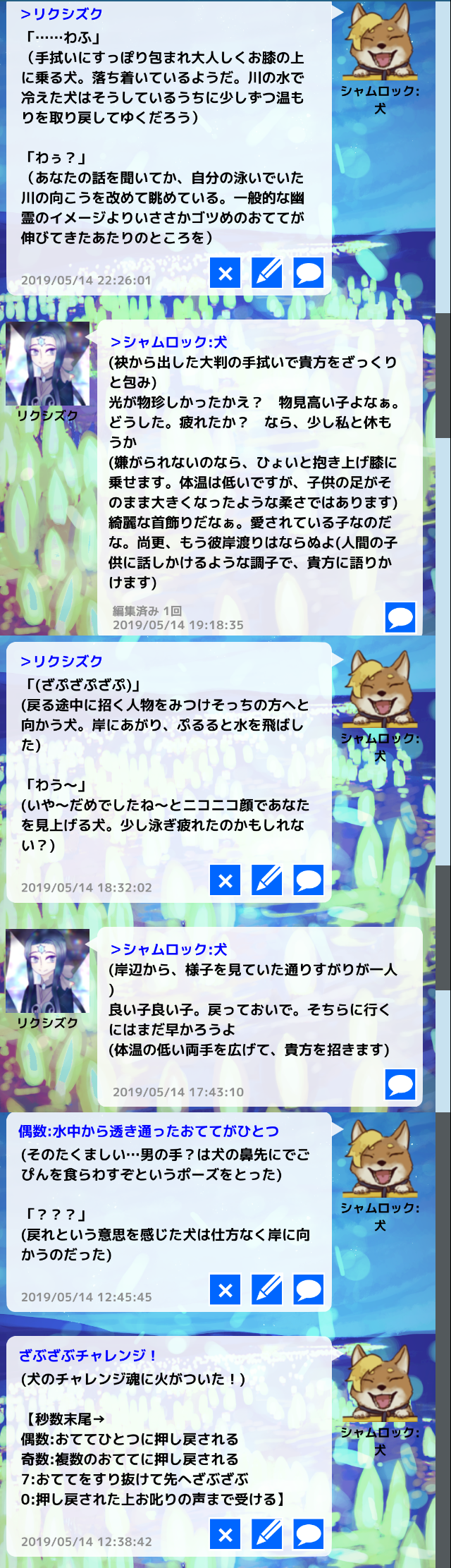451x1568 pixels.
Task: Delete the post dated 2019/05/14 22:26:01
Action: (x=225, y=274)
